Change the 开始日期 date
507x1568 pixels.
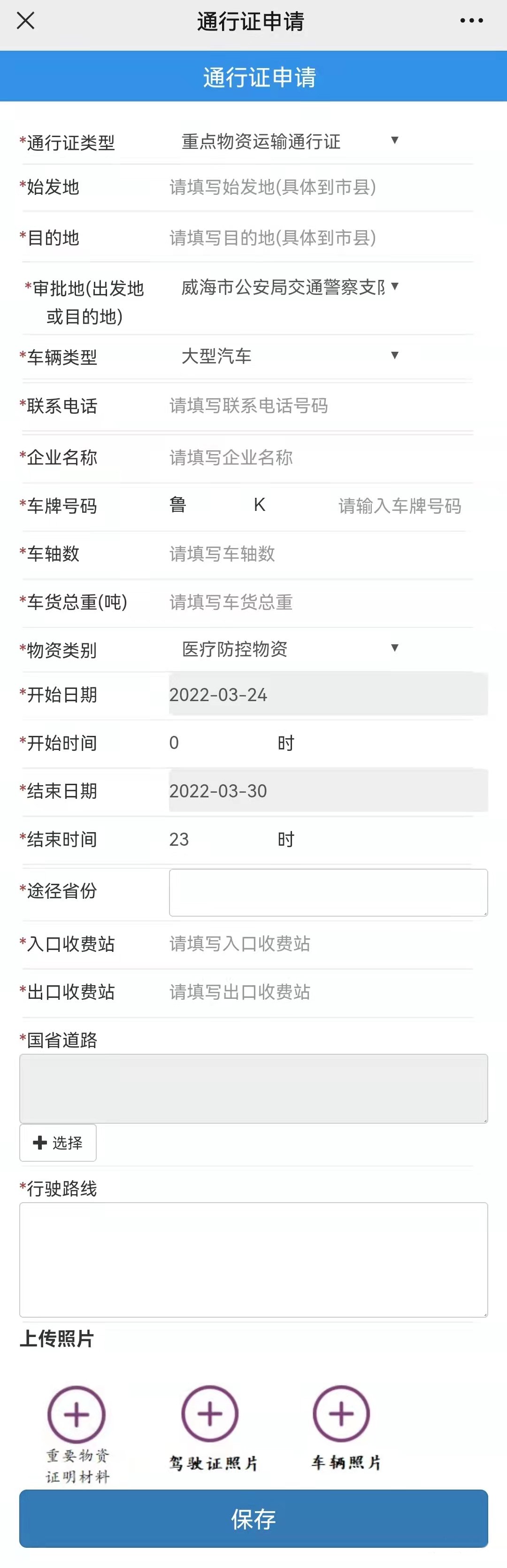328,695
